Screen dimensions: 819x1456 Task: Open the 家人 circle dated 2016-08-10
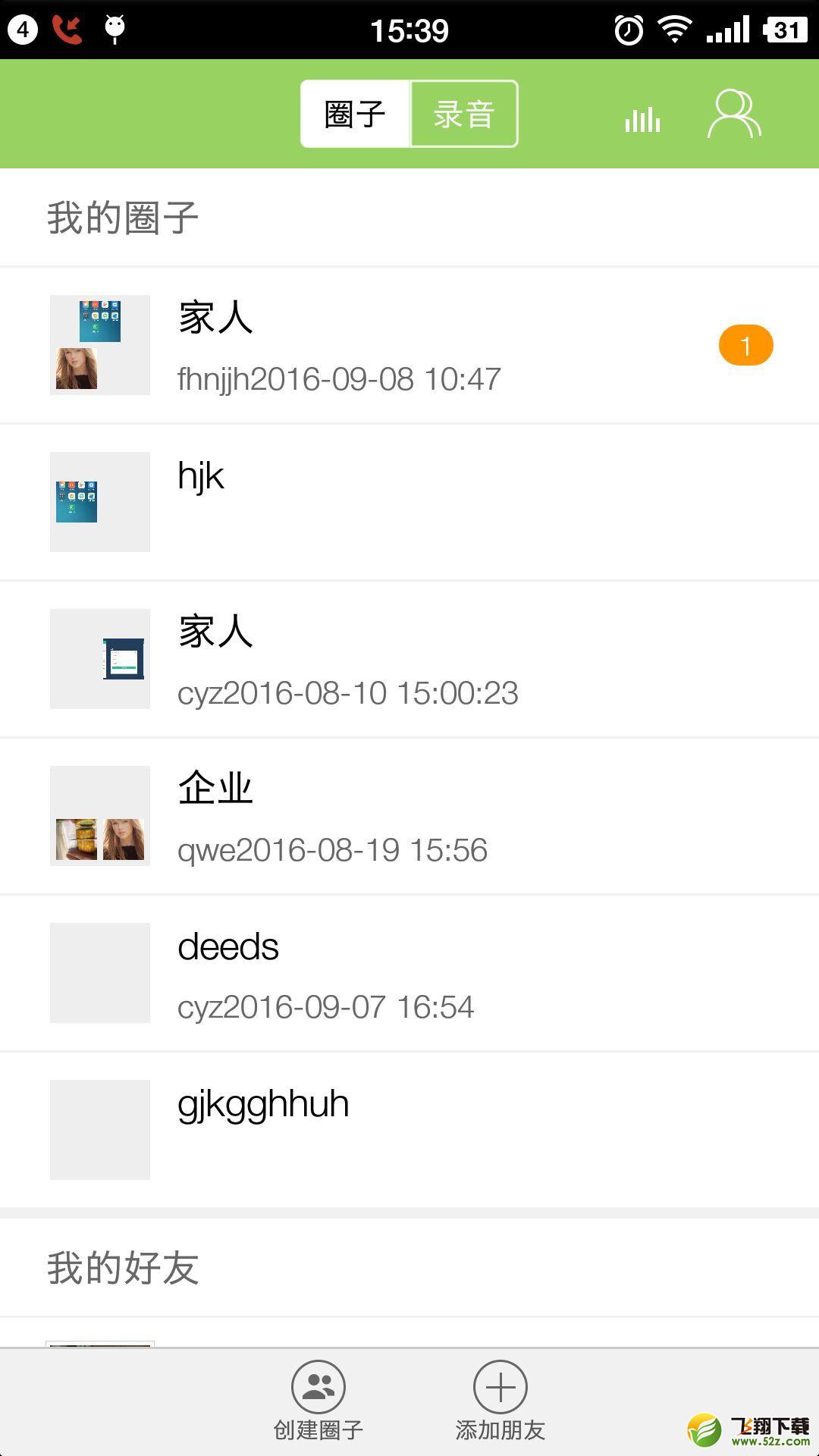[x=409, y=659]
